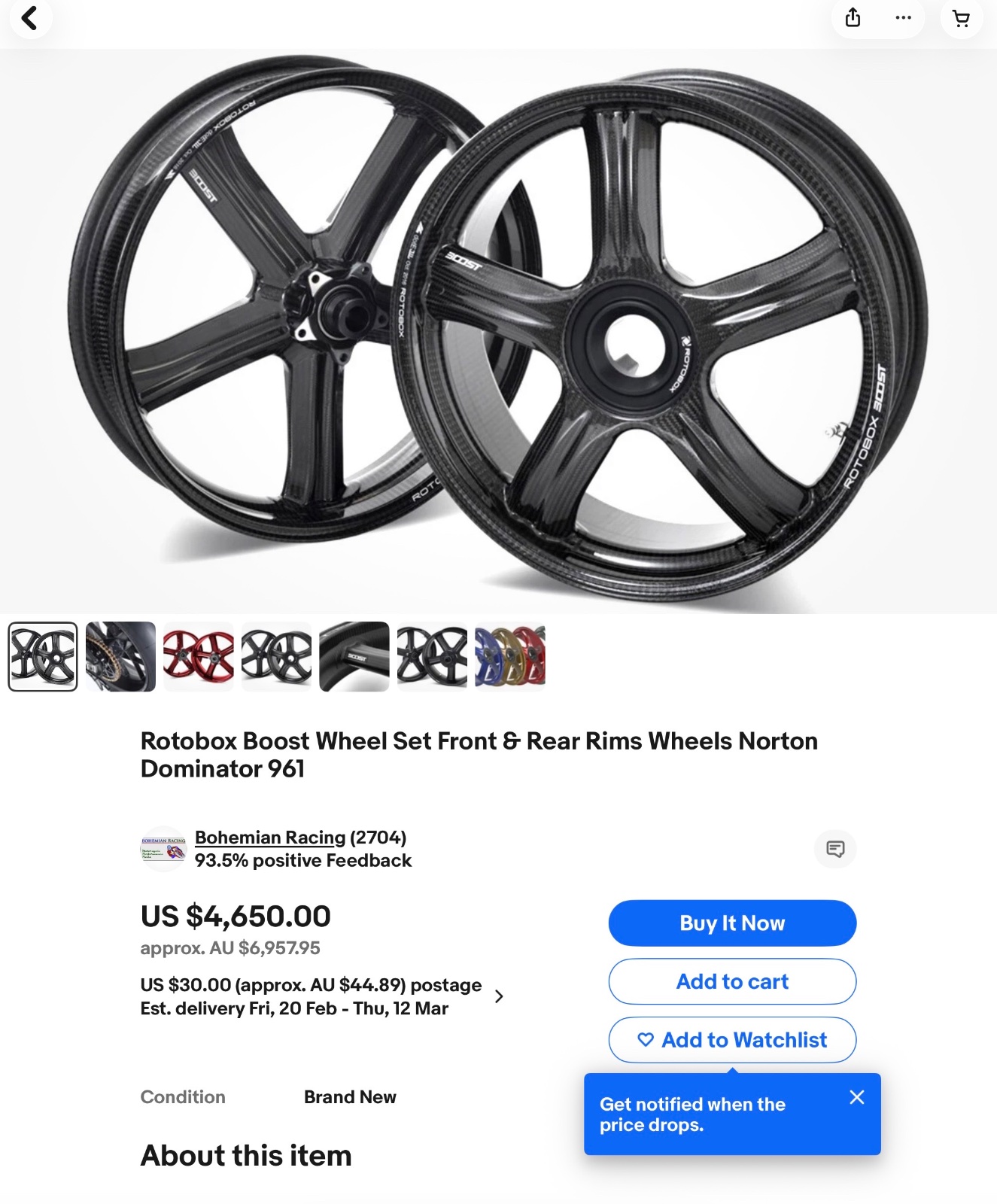Tap Buy It Now
Image resolution: width=997 pixels, height=1204 pixels.
pos(732,923)
